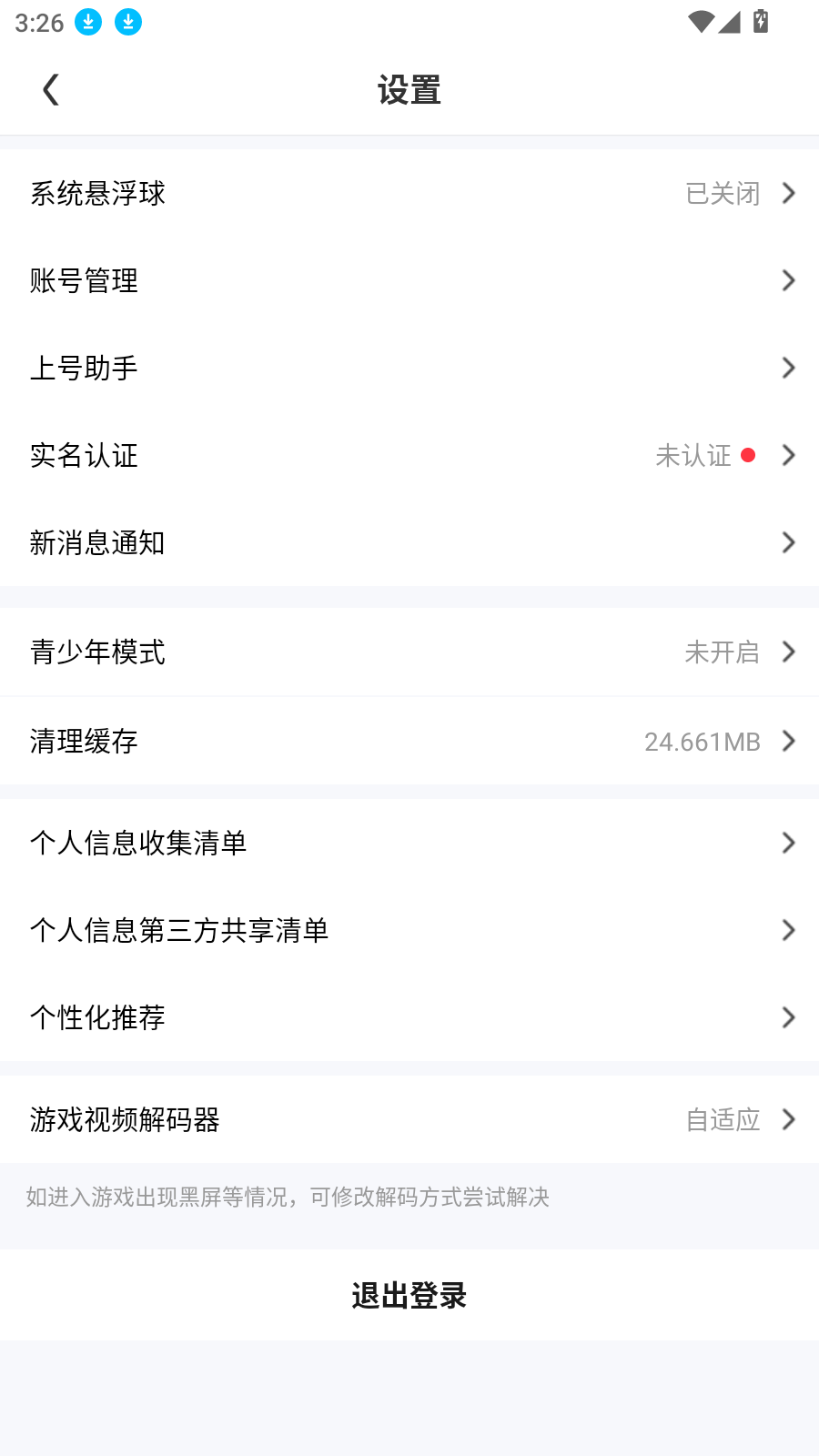819x1456 pixels.
Task: Open 个人信息第三方共享清单
Action: [x=409, y=930]
